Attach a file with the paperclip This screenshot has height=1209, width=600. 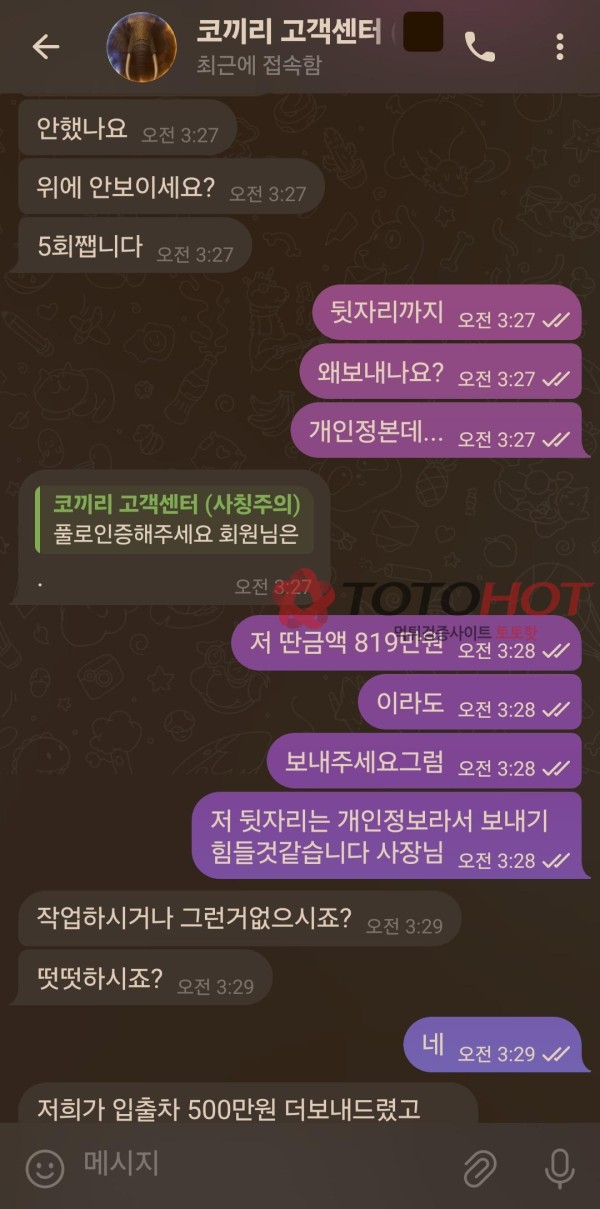[x=481, y=1167]
